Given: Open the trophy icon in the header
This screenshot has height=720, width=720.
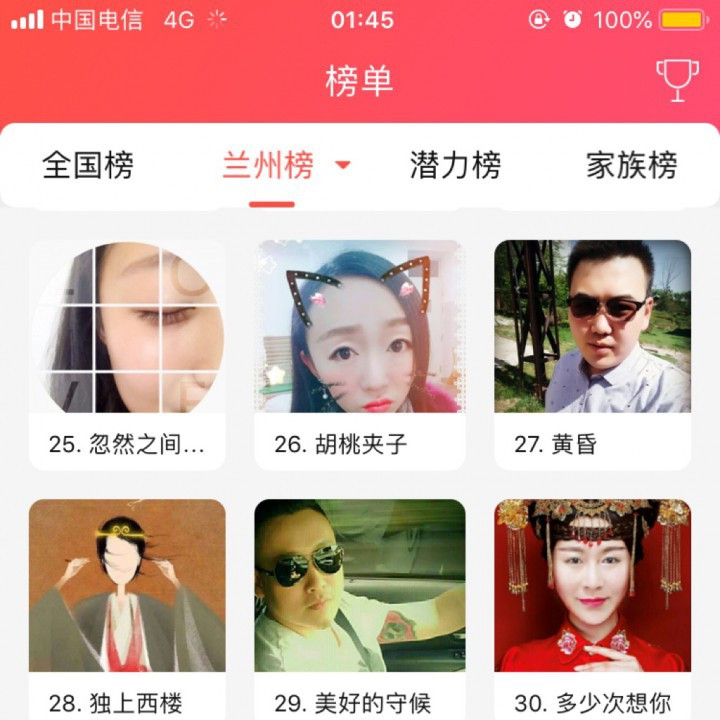Looking at the screenshot, I should [x=677, y=80].
